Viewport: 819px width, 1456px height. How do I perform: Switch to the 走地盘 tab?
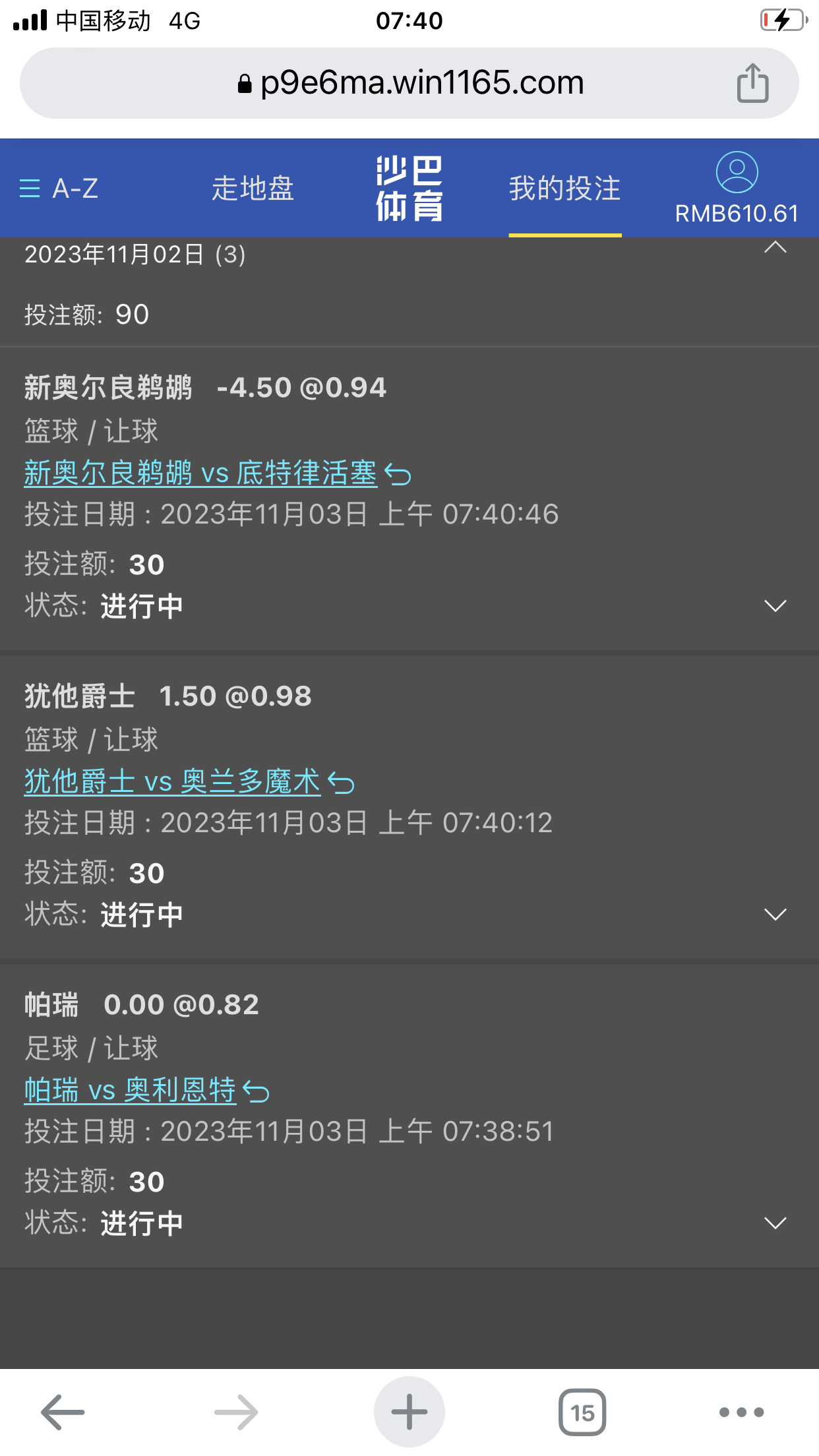[253, 189]
